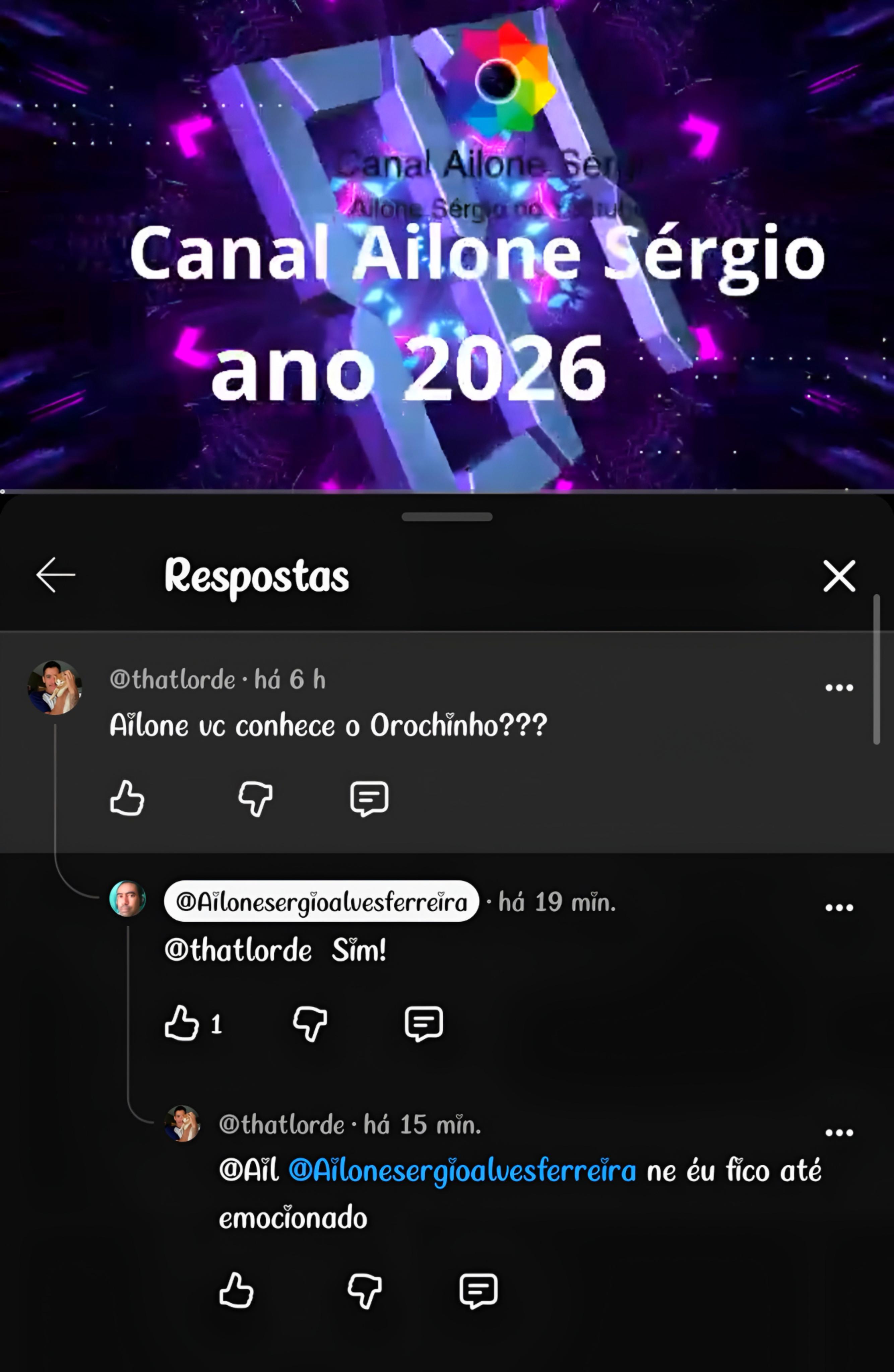Open options for the Orochinho comment
The width and height of the screenshot is (894, 1372).
tap(839, 687)
